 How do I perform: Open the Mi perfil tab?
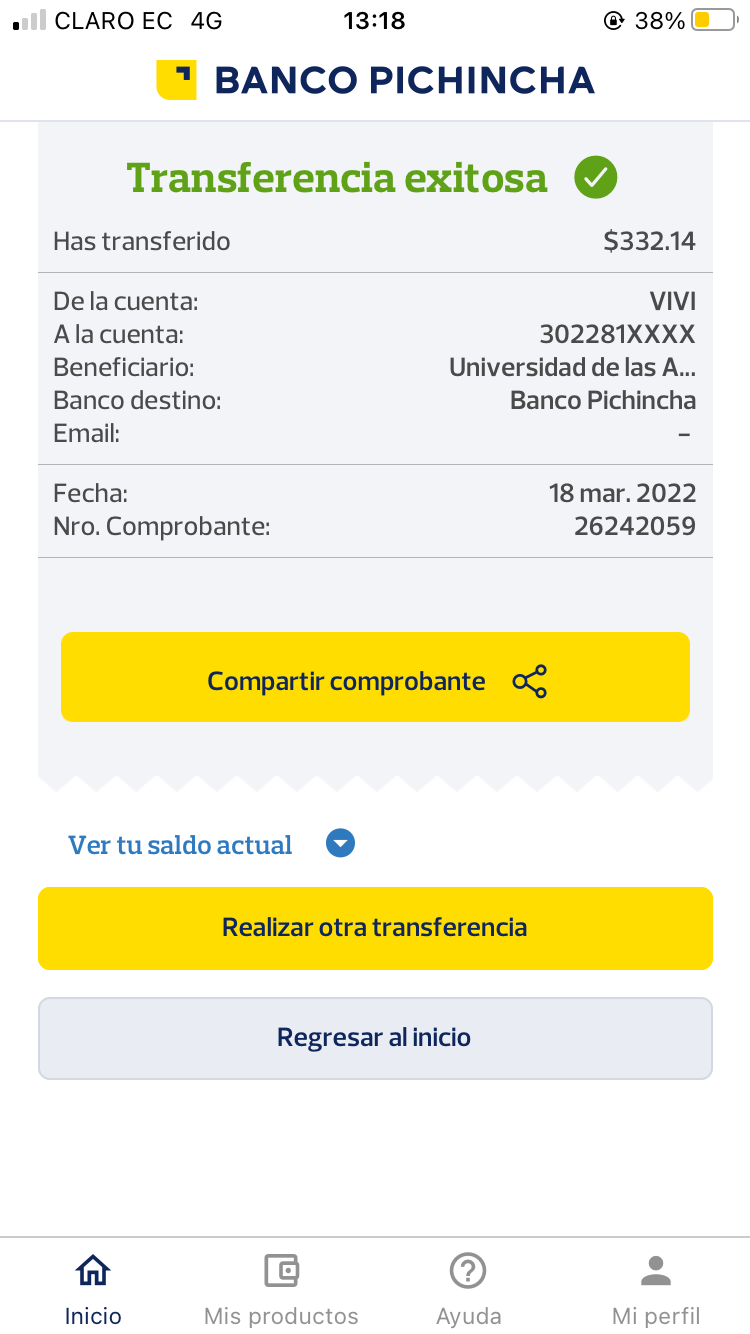pos(656,1288)
